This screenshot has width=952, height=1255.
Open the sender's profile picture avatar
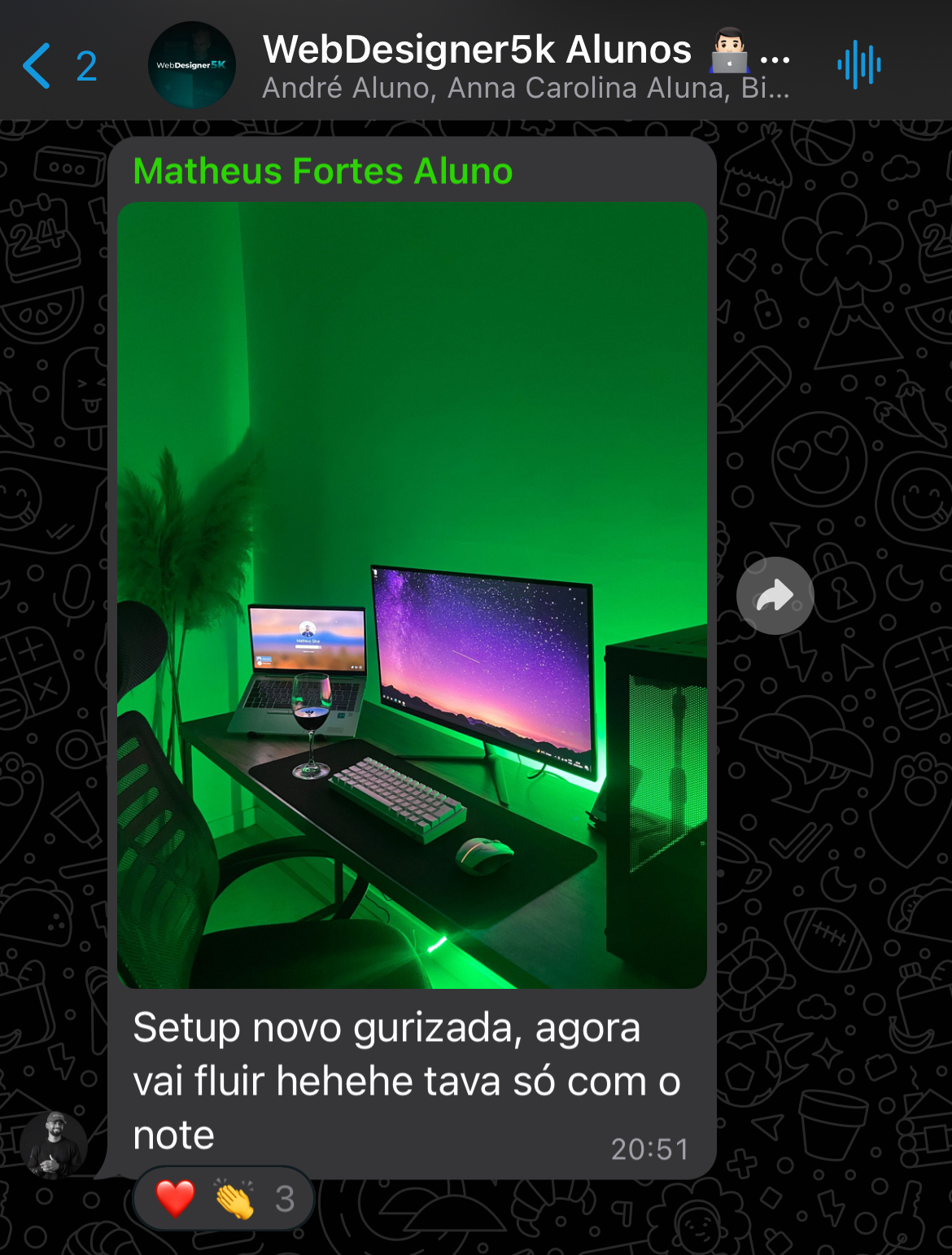click(54, 1145)
